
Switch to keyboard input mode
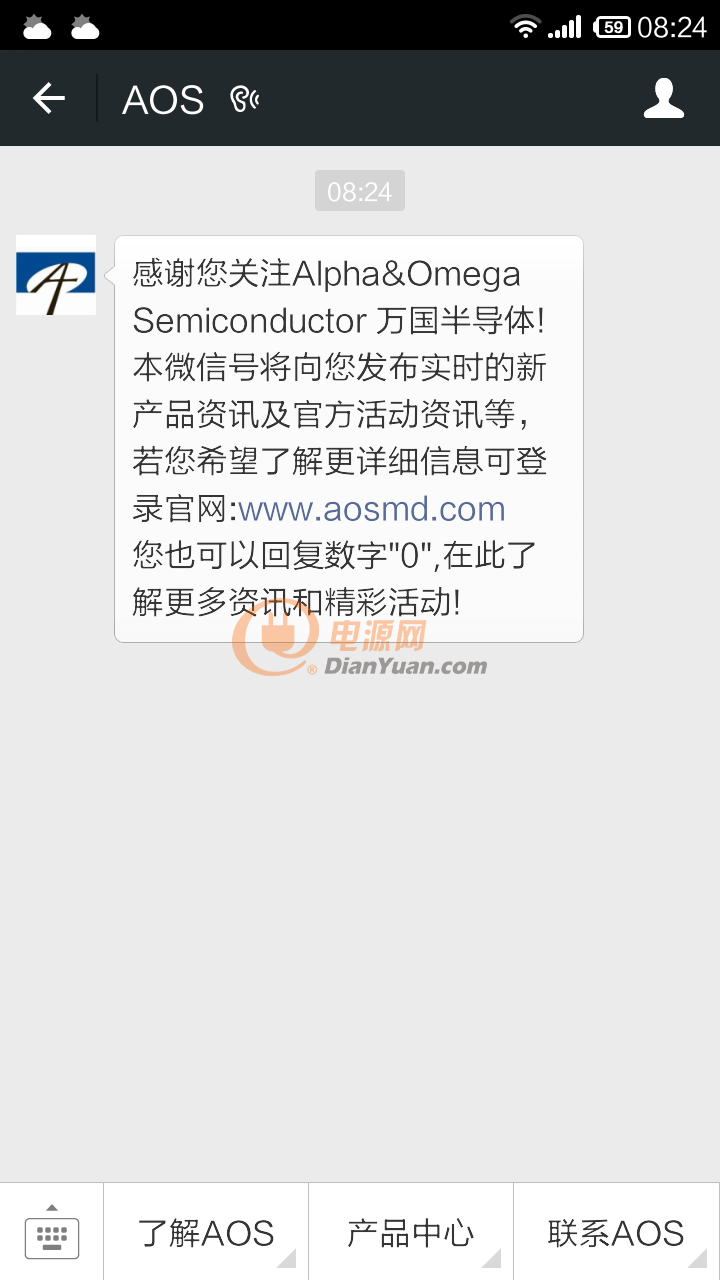[52, 1232]
